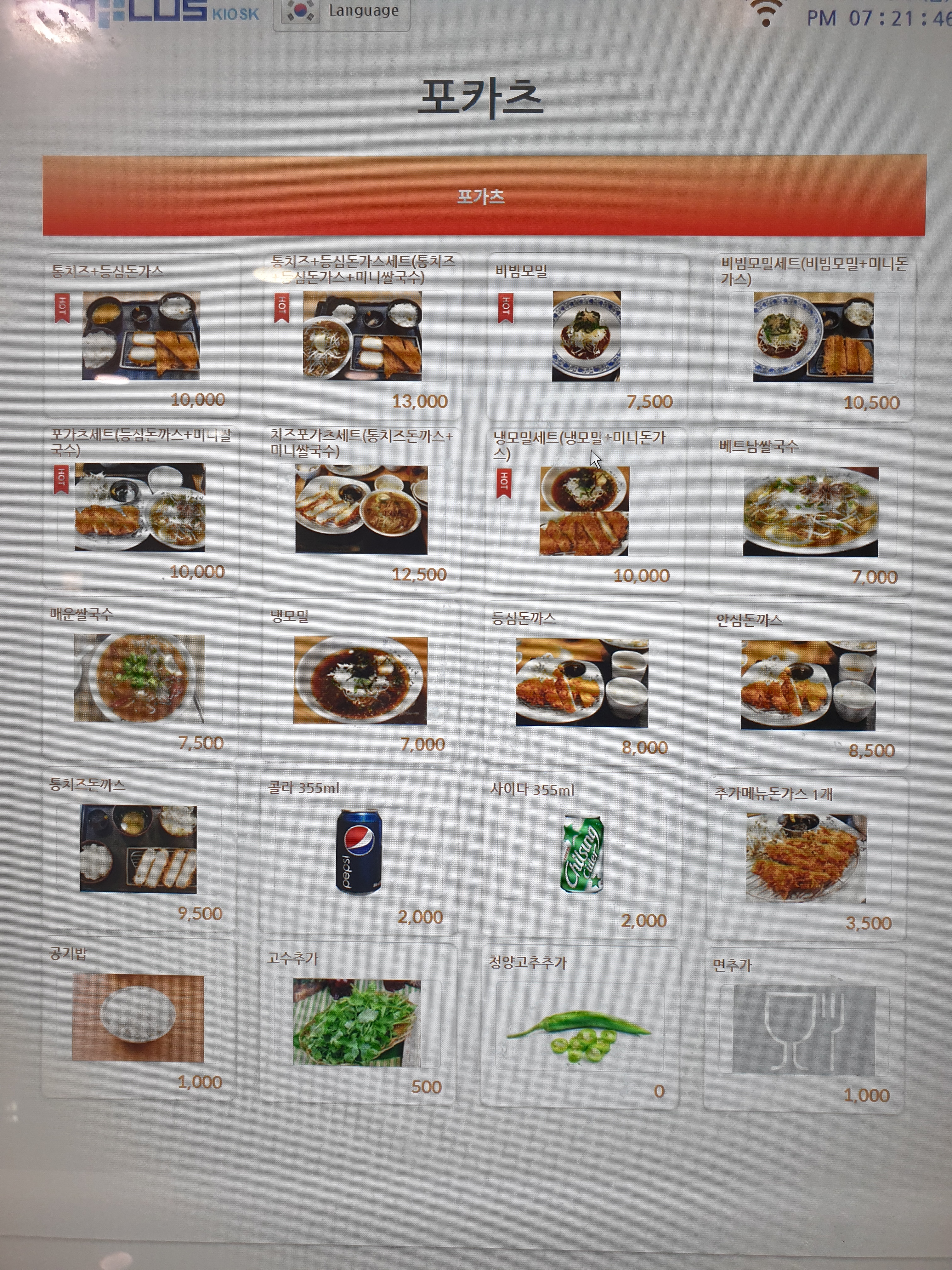Screen dimensions: 952x1270
Task: Add 비빔모밀 priced 7,500
Action: (x=586, y=337)
